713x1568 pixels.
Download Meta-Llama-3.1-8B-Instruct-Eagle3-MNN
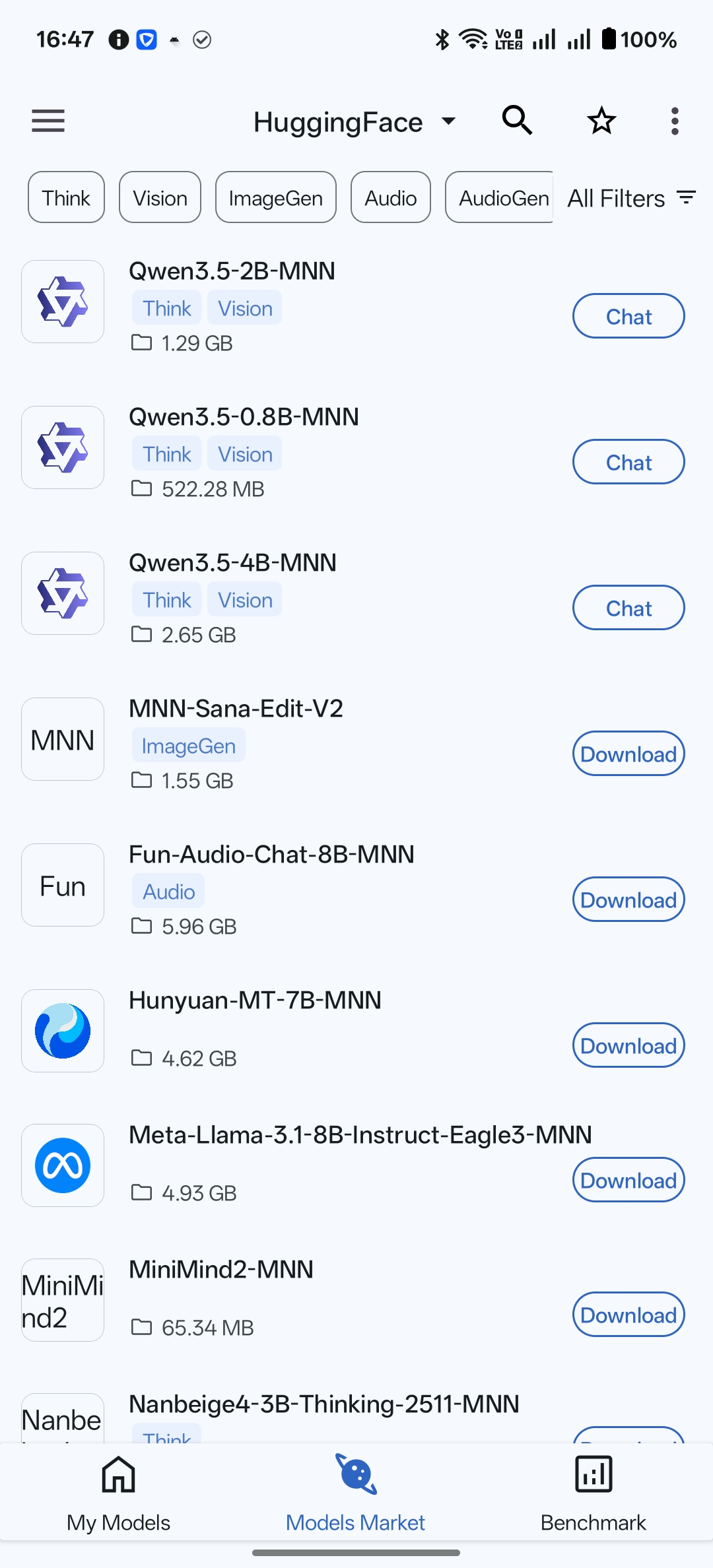click(x=628, y=1180)
